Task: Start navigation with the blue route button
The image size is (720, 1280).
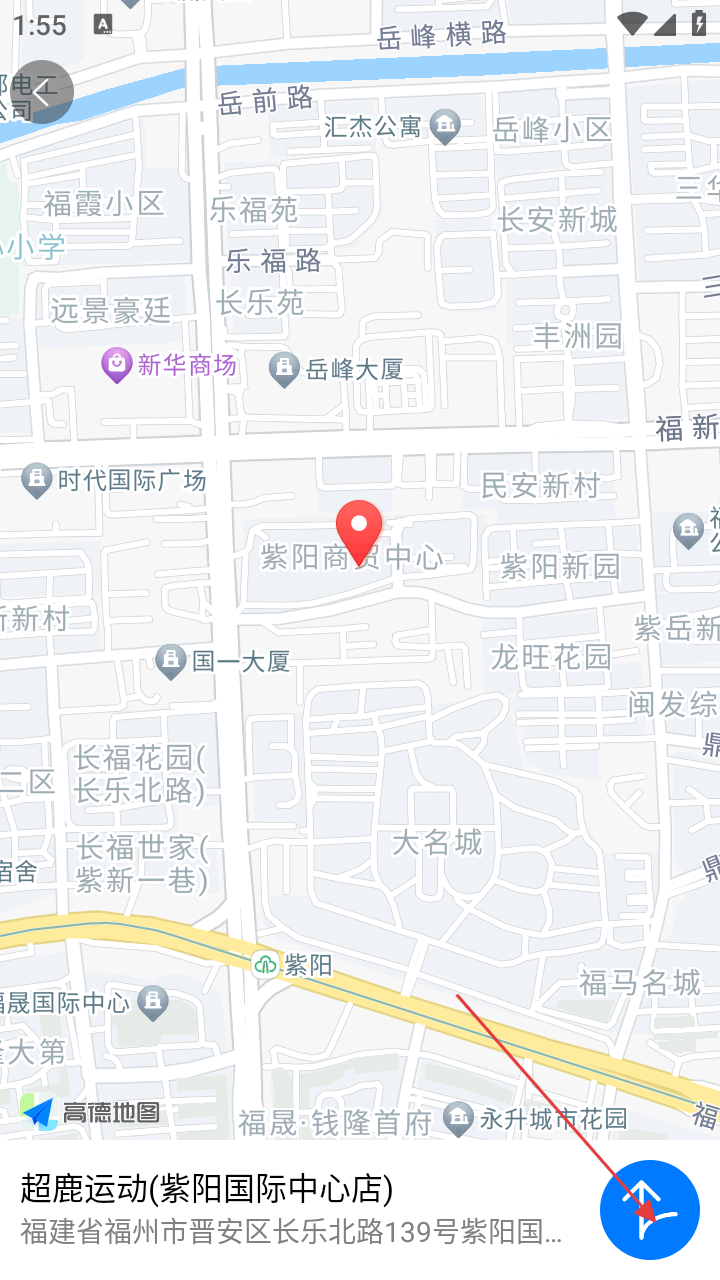Action: click(649, 1209)
